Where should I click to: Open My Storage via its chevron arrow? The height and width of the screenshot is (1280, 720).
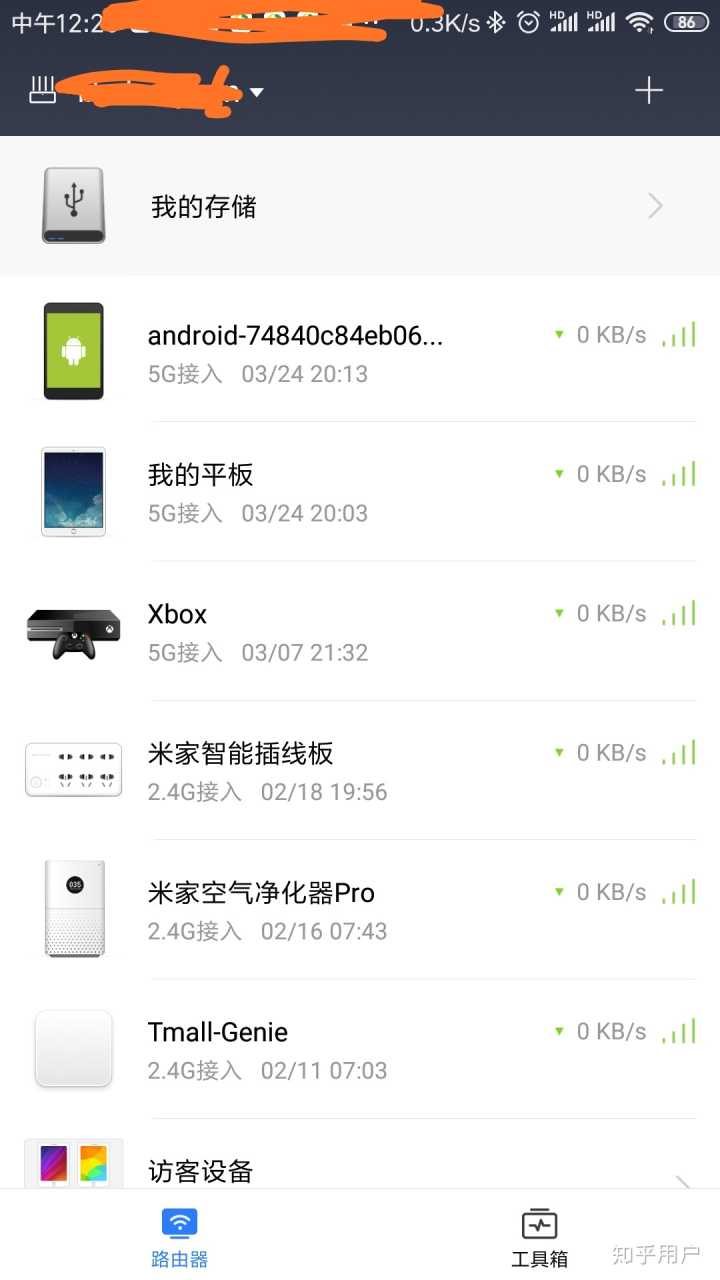[x=654, y=205]
